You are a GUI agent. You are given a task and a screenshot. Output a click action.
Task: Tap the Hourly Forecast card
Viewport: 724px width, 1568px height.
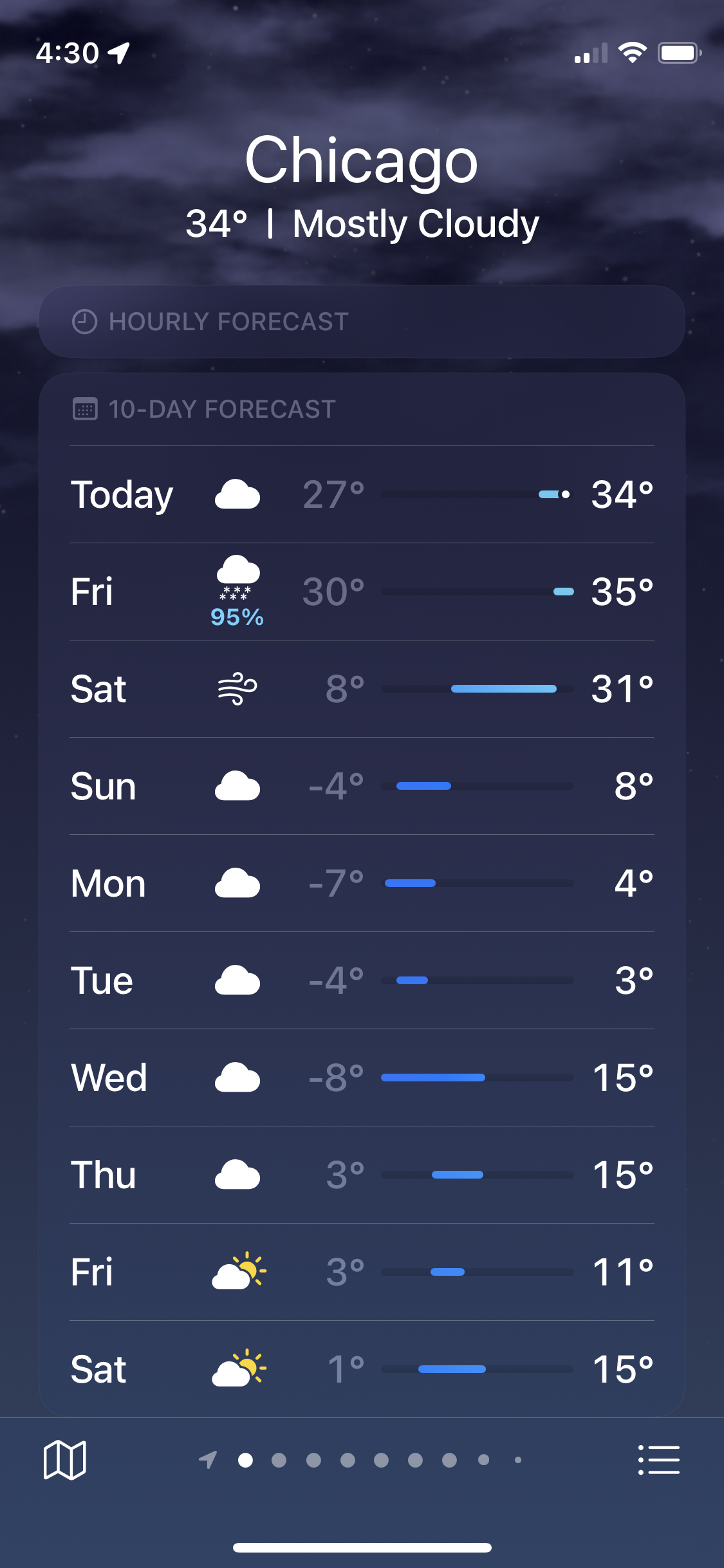pos(362,321)
